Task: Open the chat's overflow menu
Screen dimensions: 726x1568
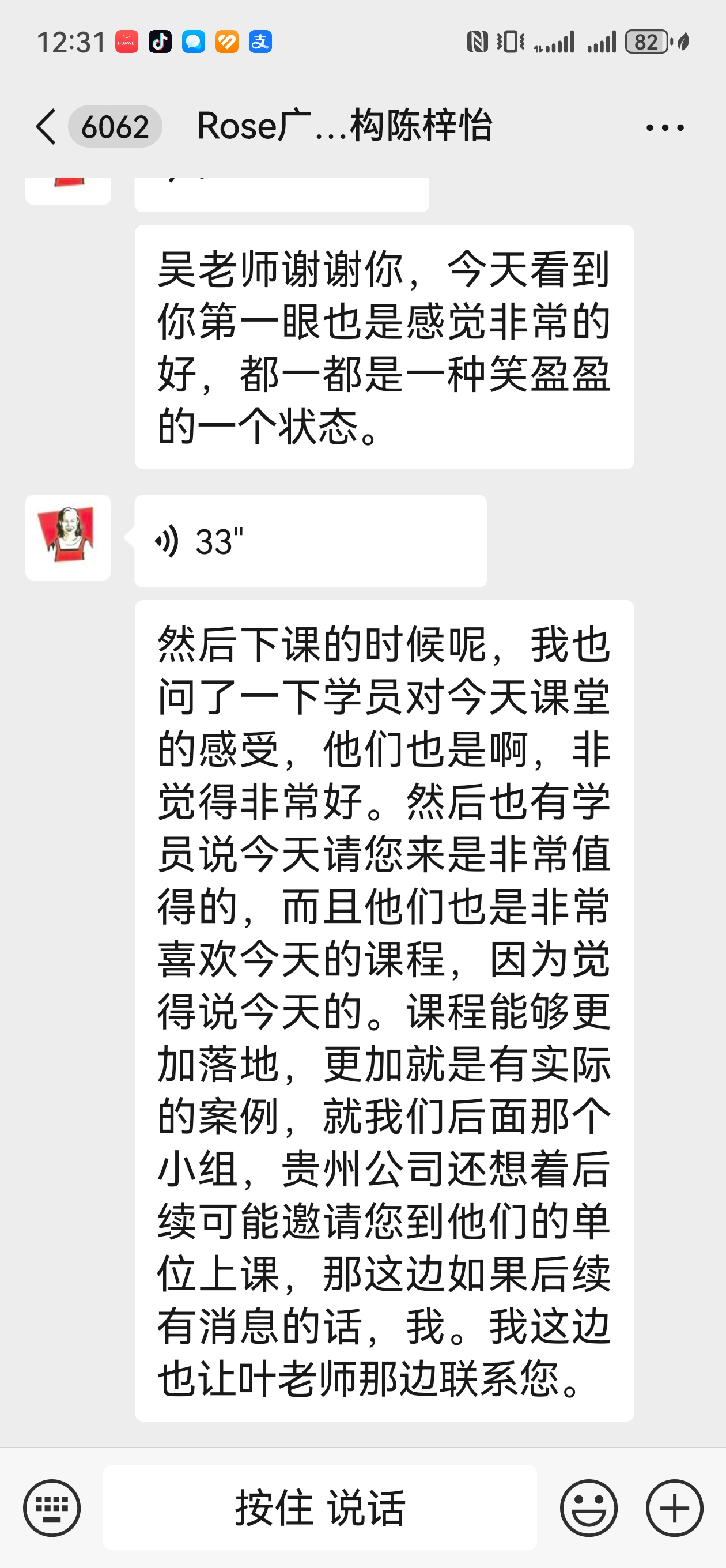Action: click(x=664, y=128)
